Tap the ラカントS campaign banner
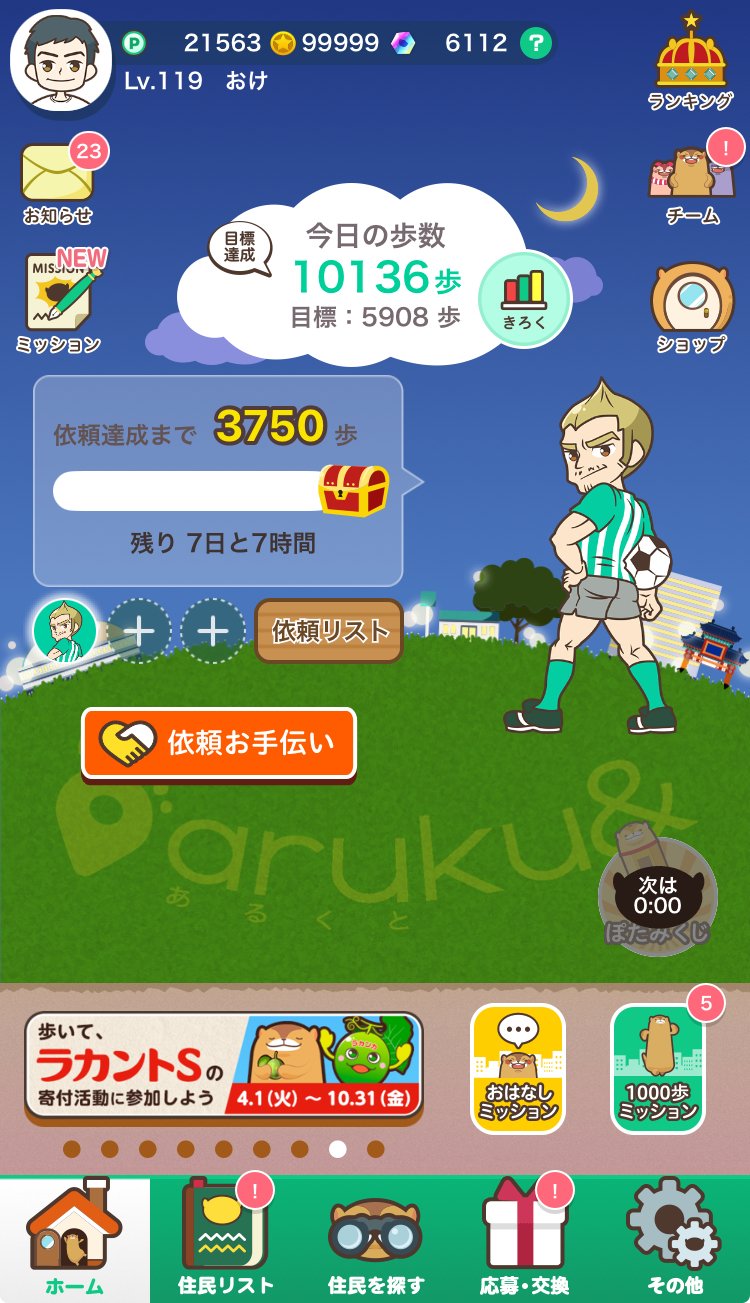The width and height of the screenshot is (750, 1303). click(220, 1063)
